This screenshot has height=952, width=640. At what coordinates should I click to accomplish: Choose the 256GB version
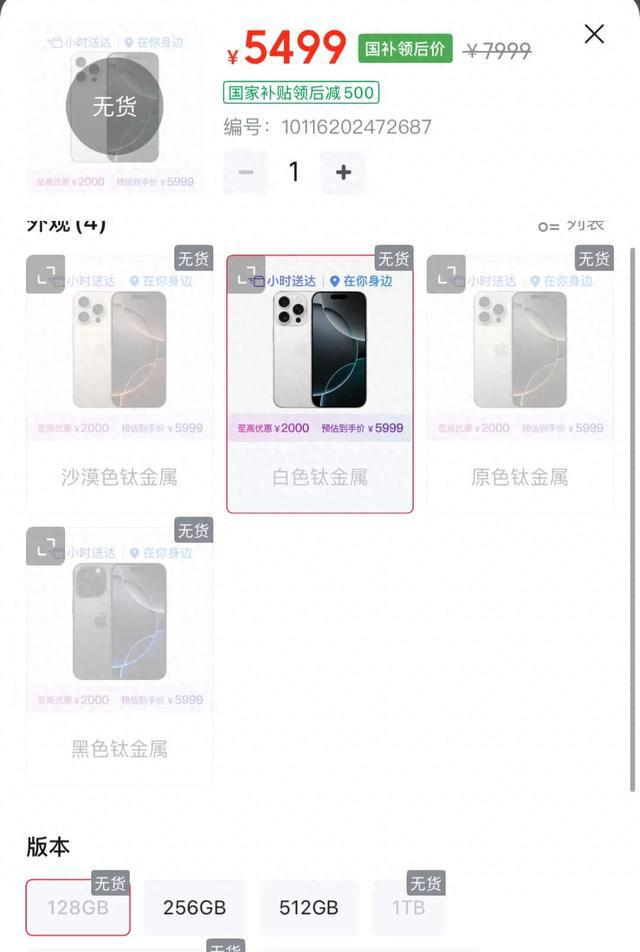point(194,907)
